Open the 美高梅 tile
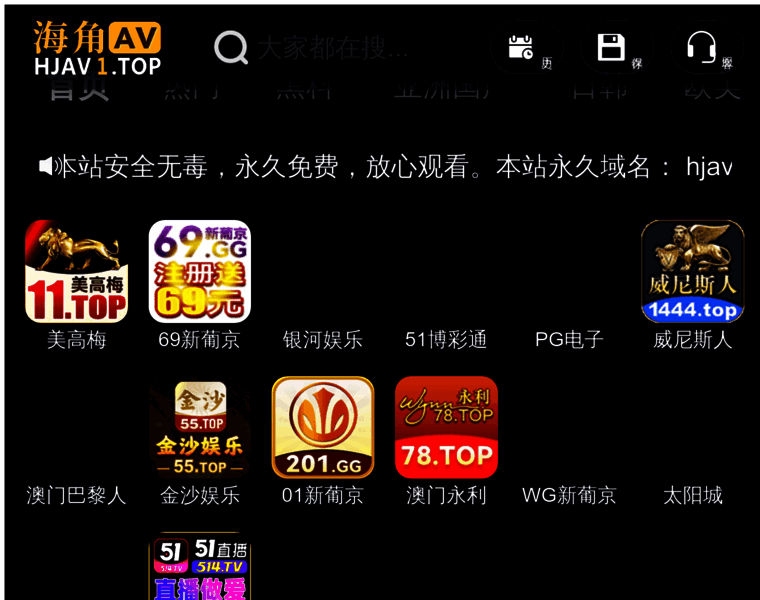This screenshot has height=600, width=760. click(x=76, y=272)
